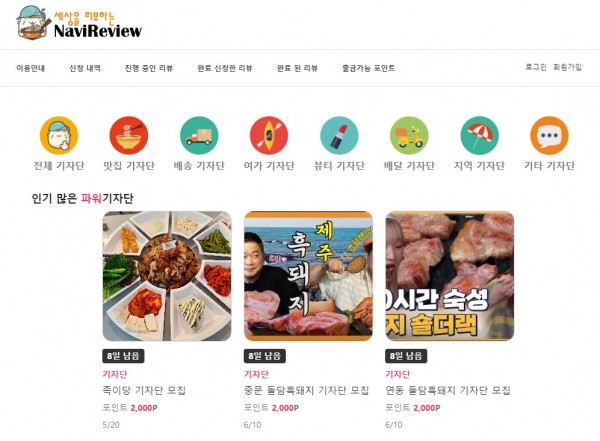Image resolution: width=600 pixels, height=441 pixels.
Task: Open 진행 중인 리뷰 section
Action: (x=149, y=68)
